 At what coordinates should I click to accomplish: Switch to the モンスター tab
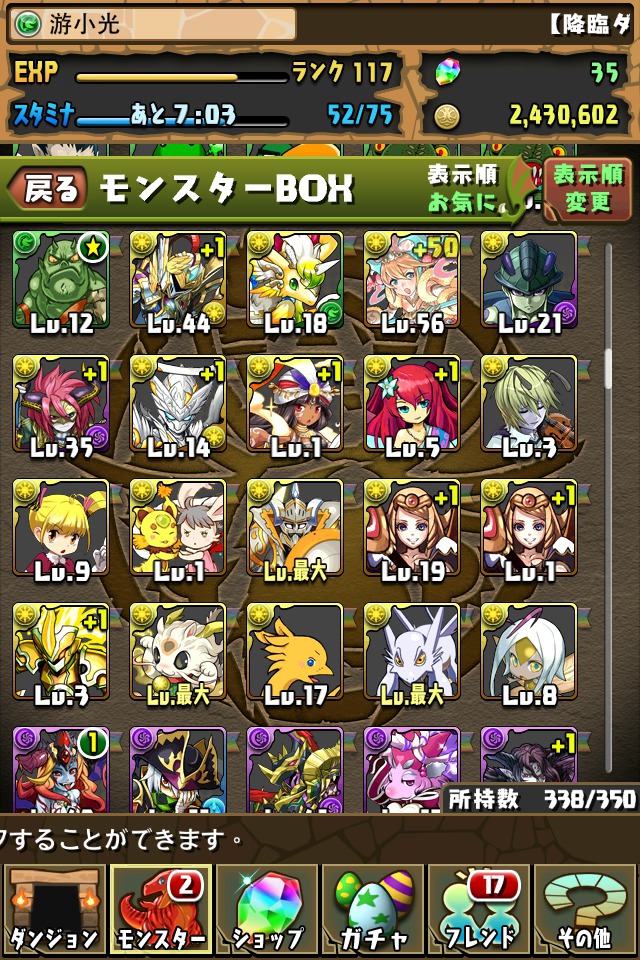tap(160, 910)
